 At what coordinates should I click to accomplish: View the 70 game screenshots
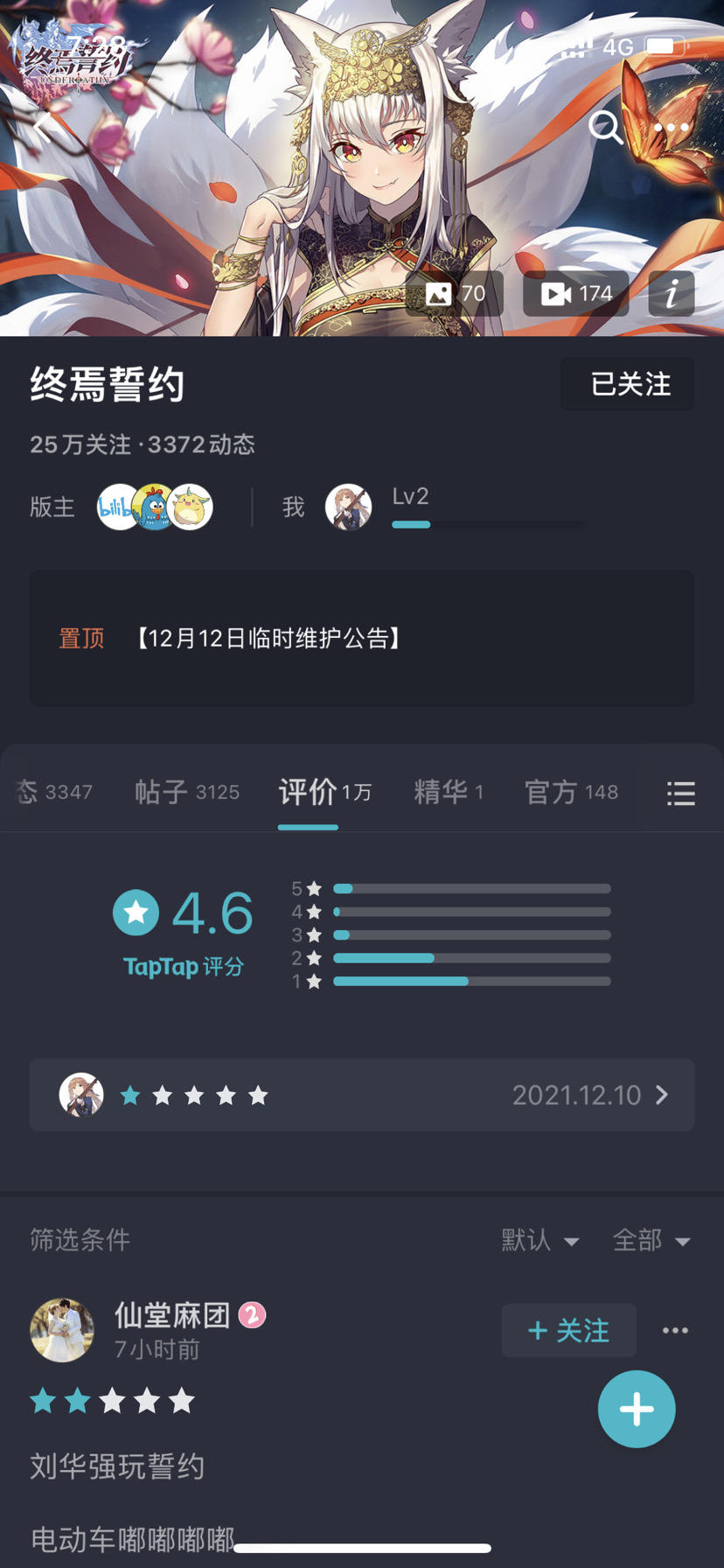[x=455, y=293]
